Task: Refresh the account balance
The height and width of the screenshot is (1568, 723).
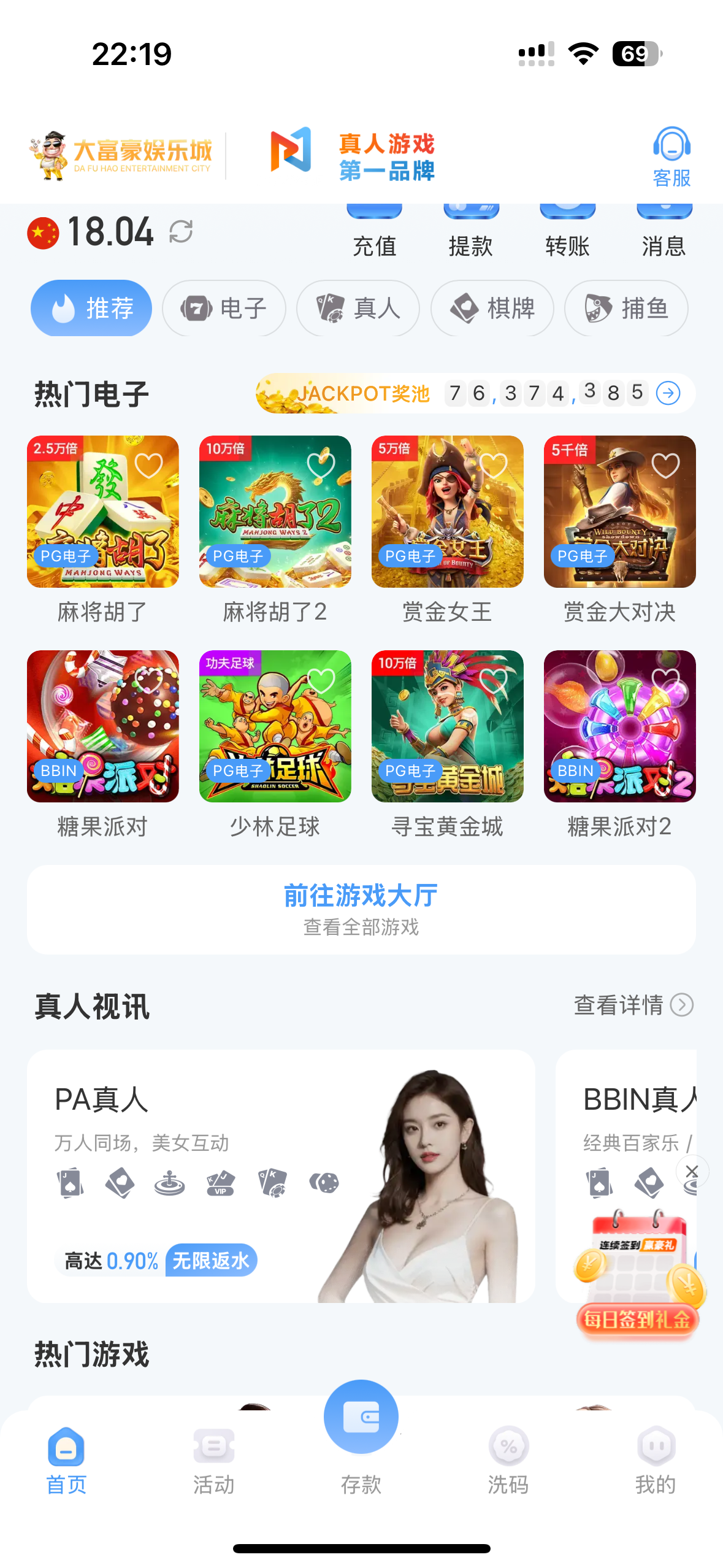Action: pyautogui.click(x=181, y=232)
